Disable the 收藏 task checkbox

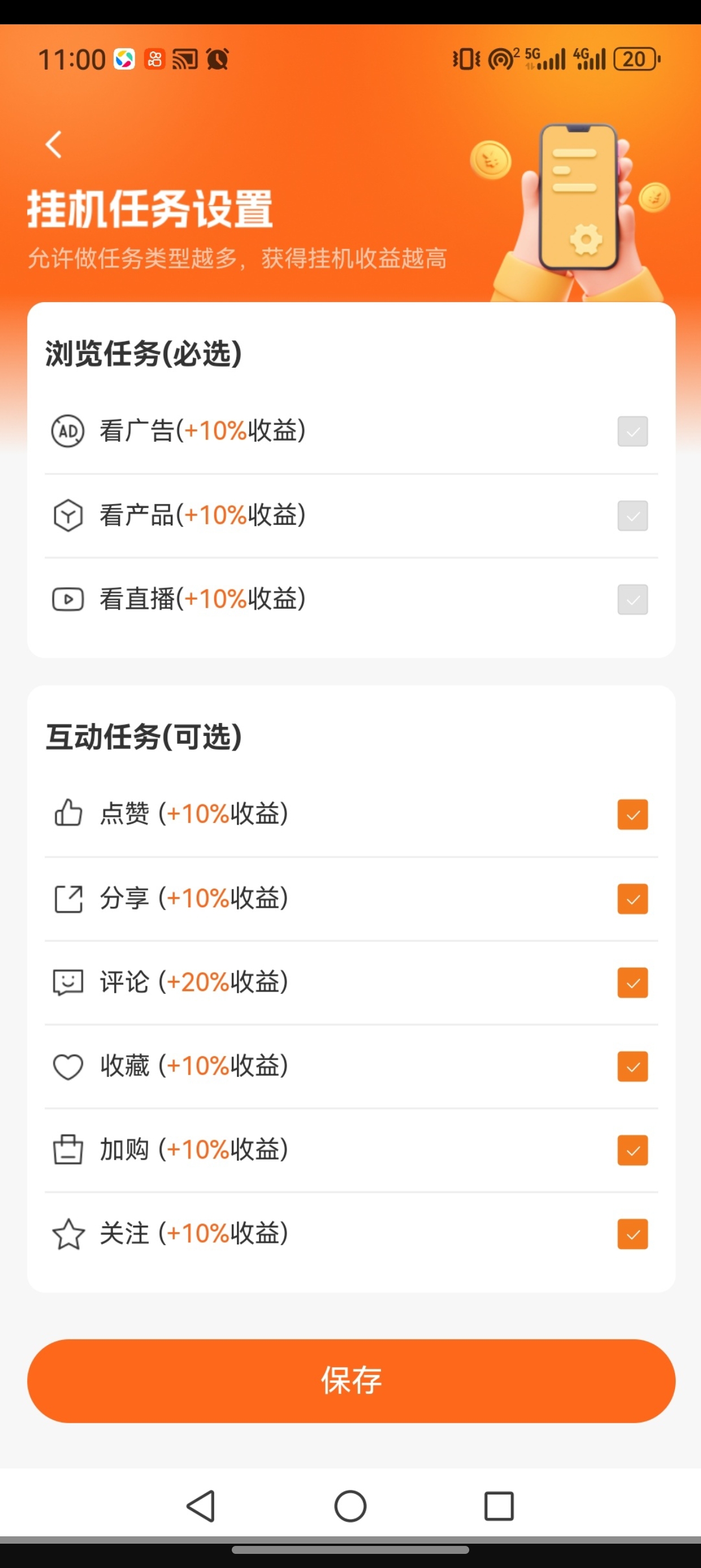[x=632, y=1066]
